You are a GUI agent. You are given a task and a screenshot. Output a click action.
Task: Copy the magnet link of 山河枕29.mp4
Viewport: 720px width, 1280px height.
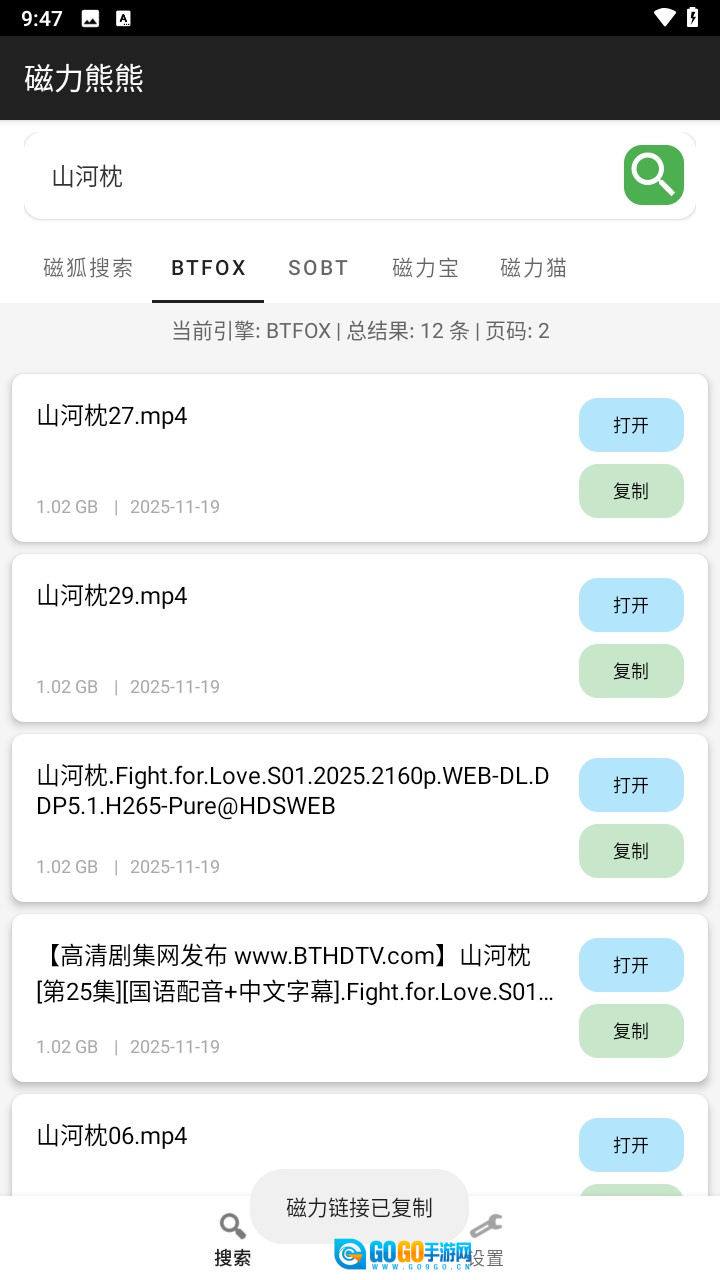click(631, 671)
